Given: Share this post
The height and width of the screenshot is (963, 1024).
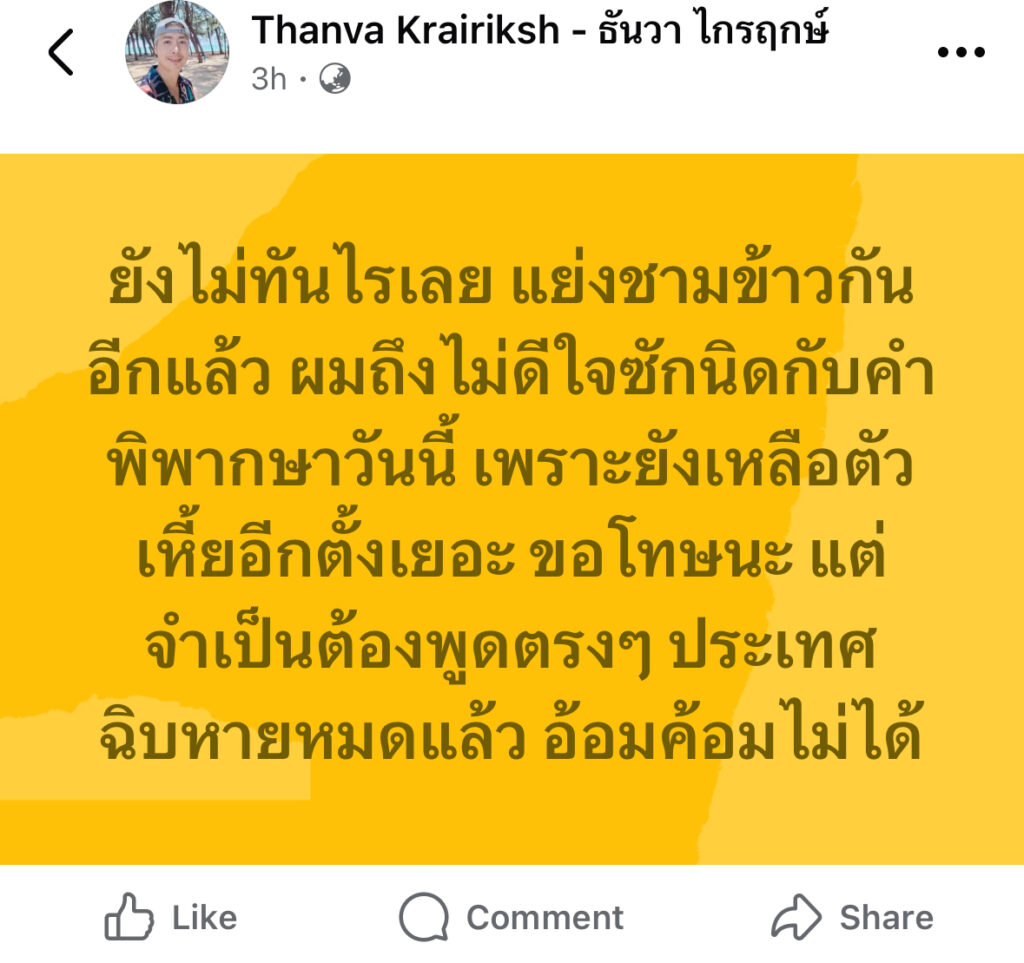Looking at the screenshot, I should [x=852, y=917].
